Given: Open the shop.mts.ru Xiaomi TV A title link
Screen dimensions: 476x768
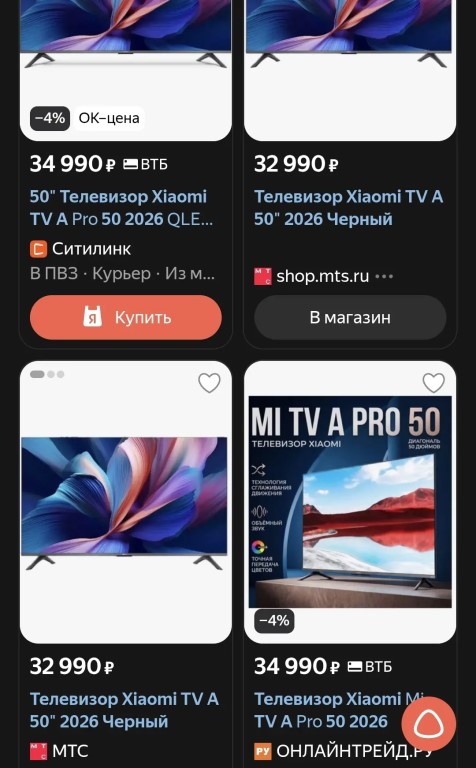Looking at the screenshot, I should tap(348, 208).
